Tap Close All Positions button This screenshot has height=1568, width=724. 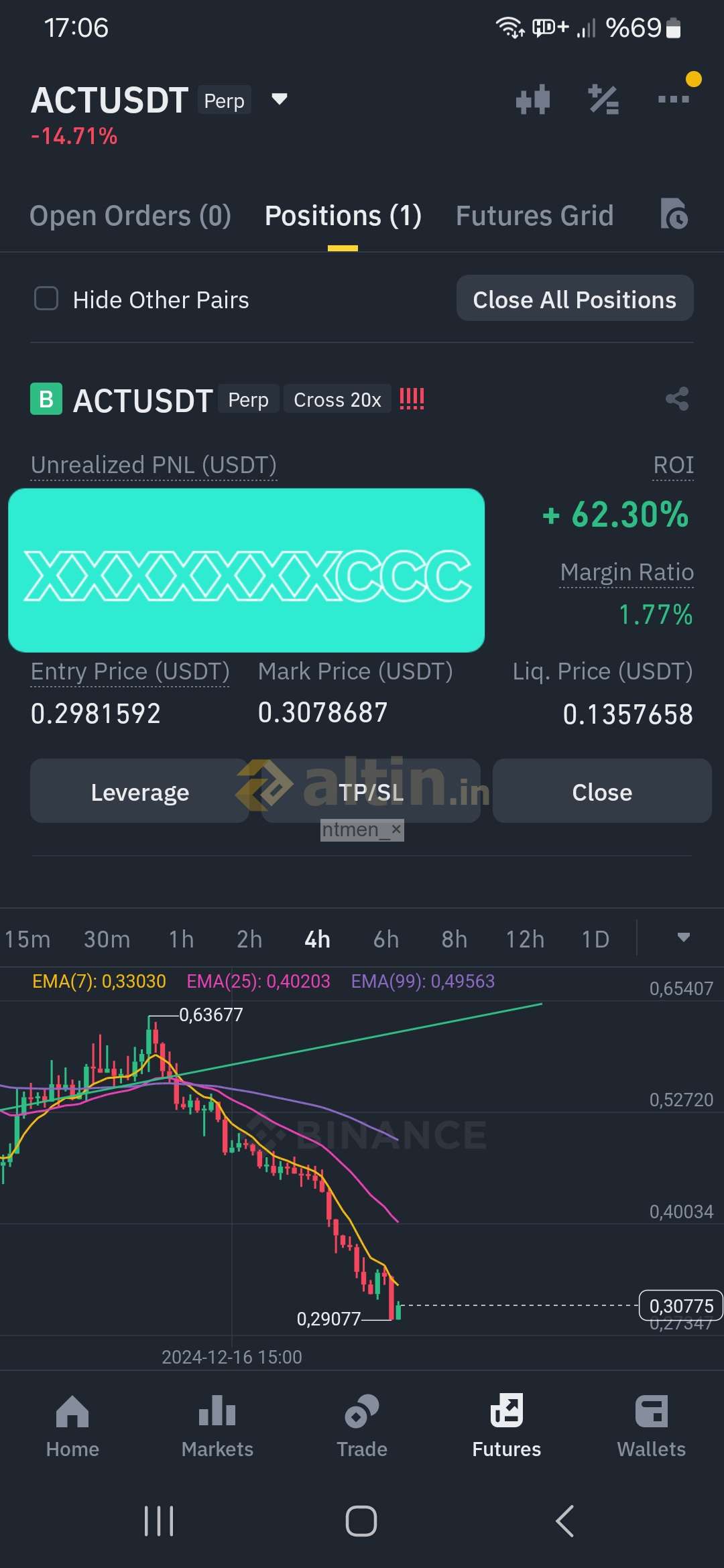(575, 299)
